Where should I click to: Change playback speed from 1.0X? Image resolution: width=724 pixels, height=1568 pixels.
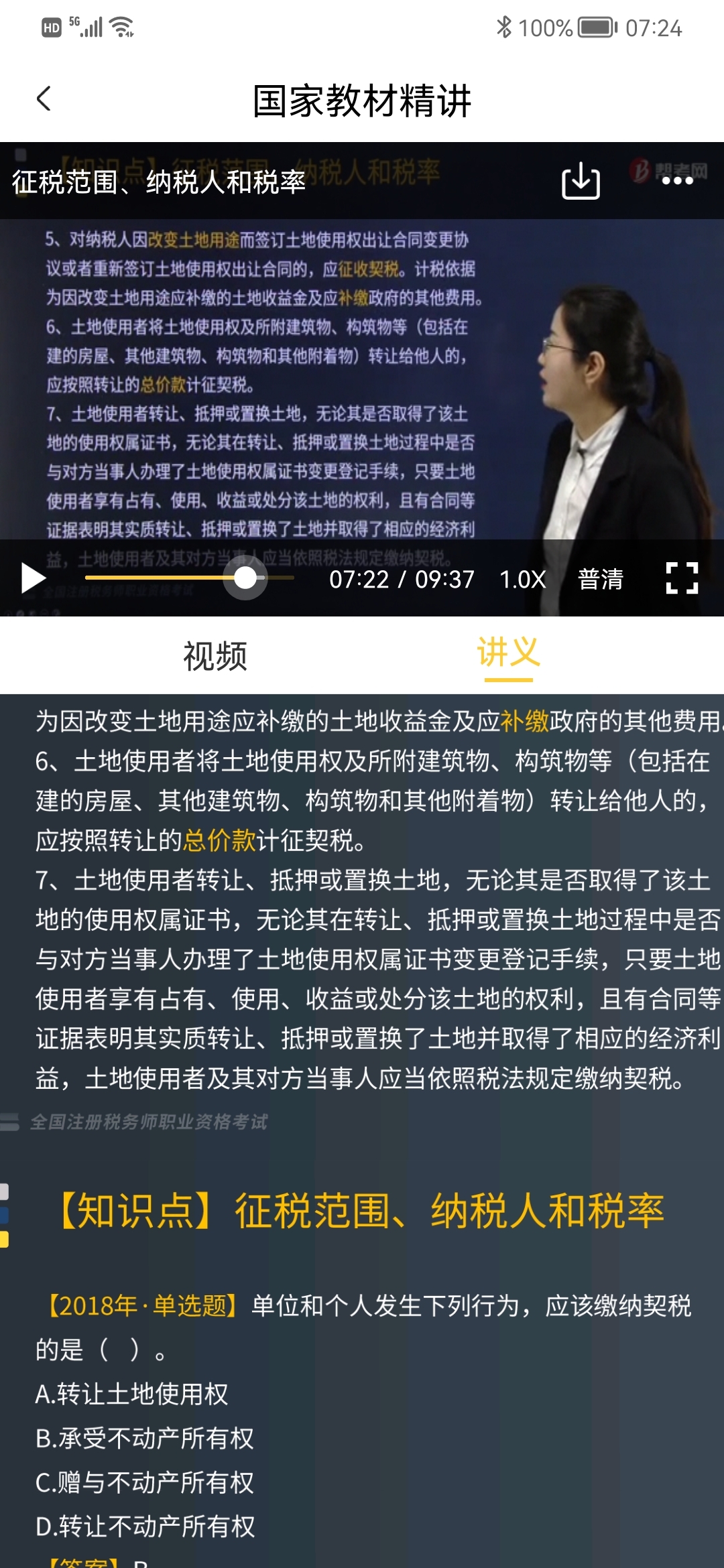(x=522, y=579)
